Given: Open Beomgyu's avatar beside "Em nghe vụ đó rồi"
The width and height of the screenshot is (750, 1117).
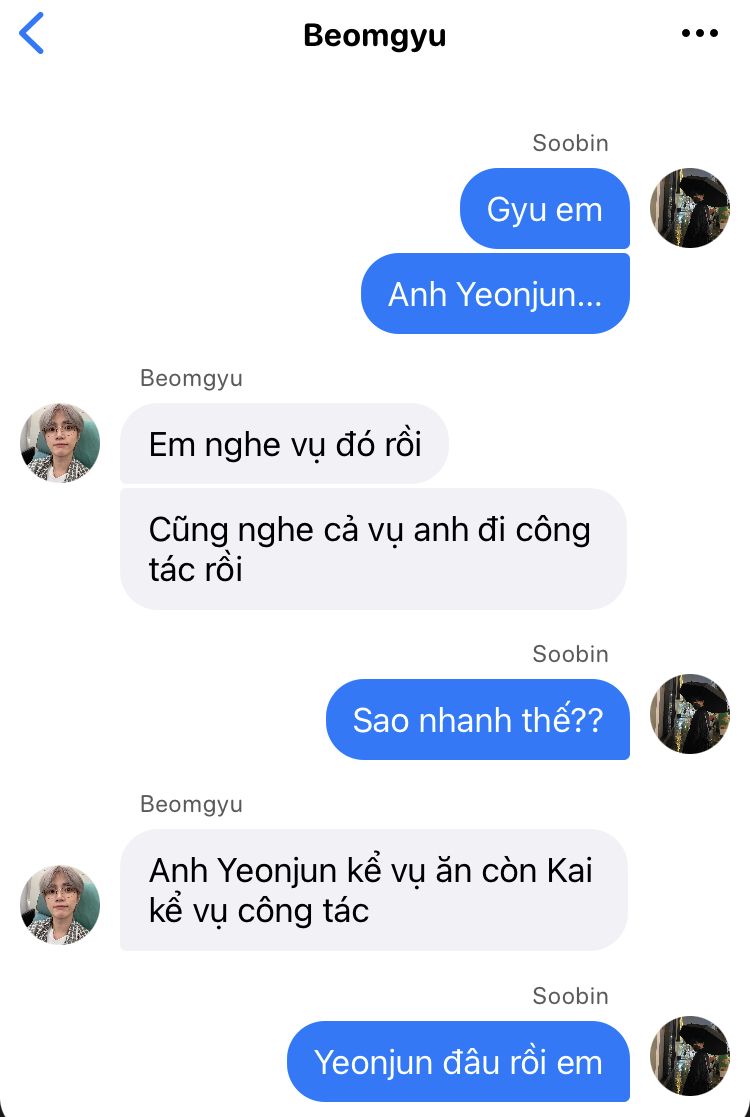Looking at the screenshot, I should tap(60, 444).
